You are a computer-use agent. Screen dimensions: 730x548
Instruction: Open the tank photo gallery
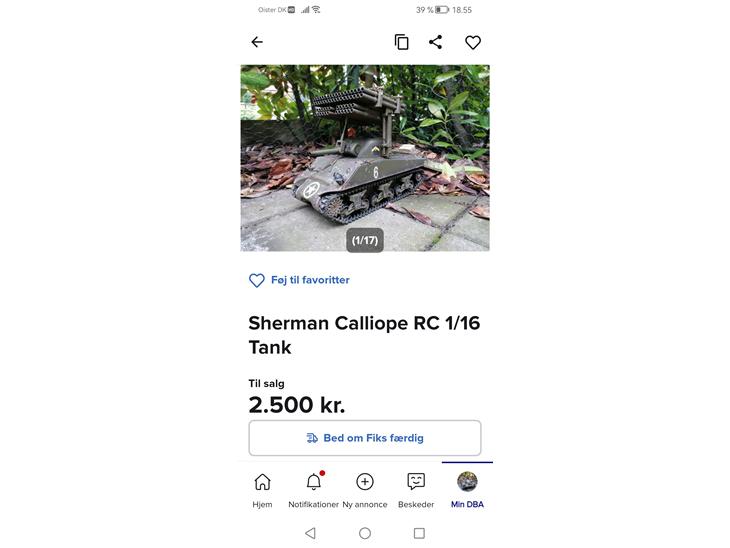365,157
